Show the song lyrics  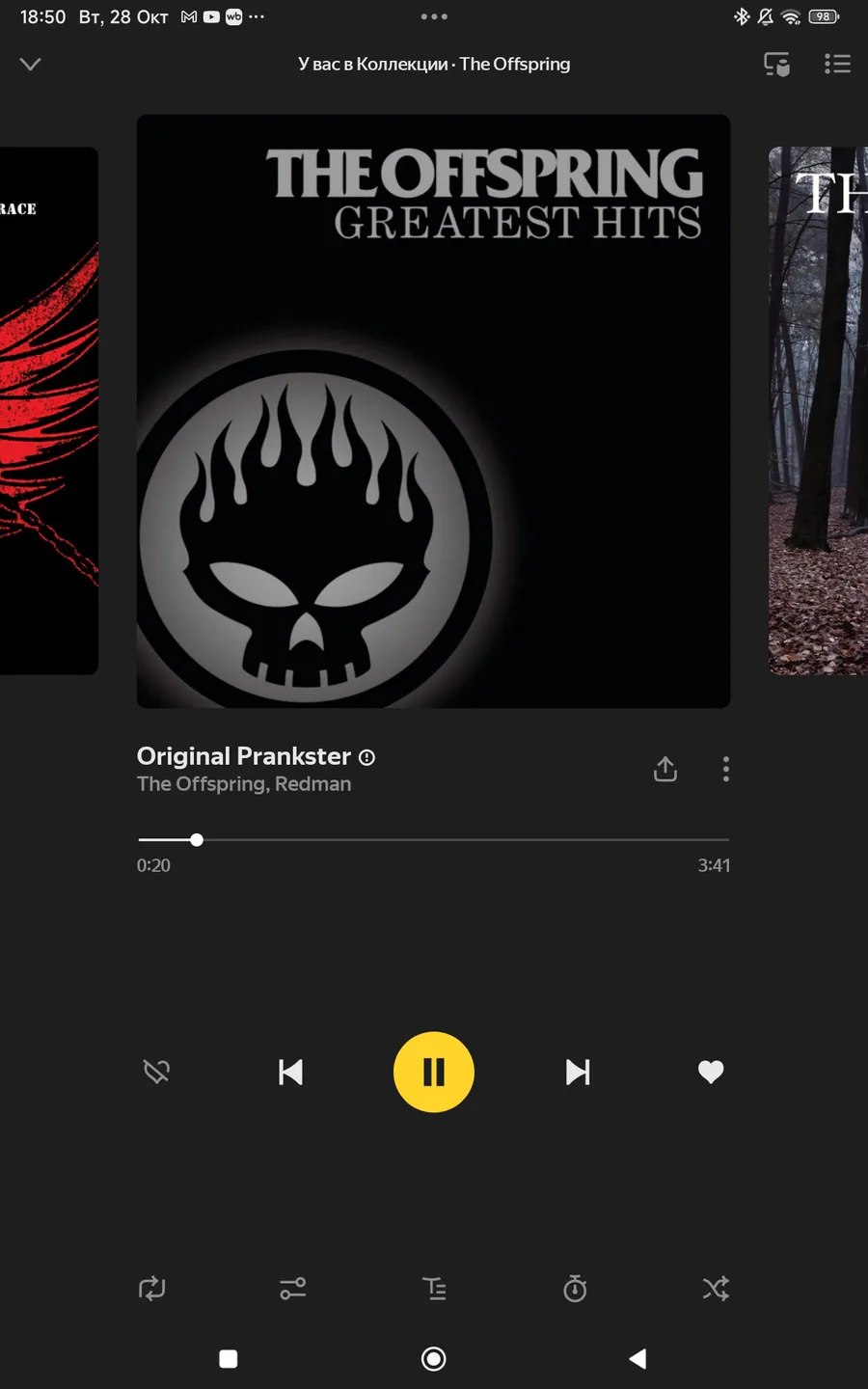click(x=434, y=1289)
